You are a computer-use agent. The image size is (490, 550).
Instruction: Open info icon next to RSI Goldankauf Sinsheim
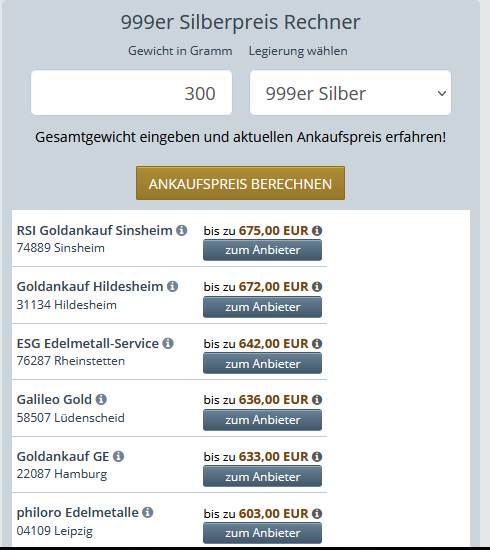(x=181, y=230)
